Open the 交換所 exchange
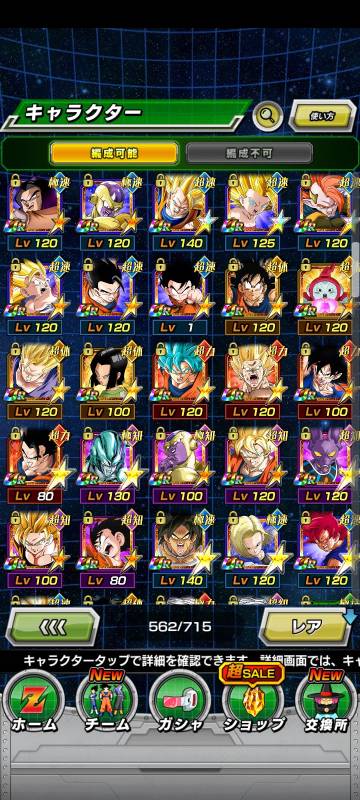The width and height of the screenshot is (360, 800). [326, 702]
